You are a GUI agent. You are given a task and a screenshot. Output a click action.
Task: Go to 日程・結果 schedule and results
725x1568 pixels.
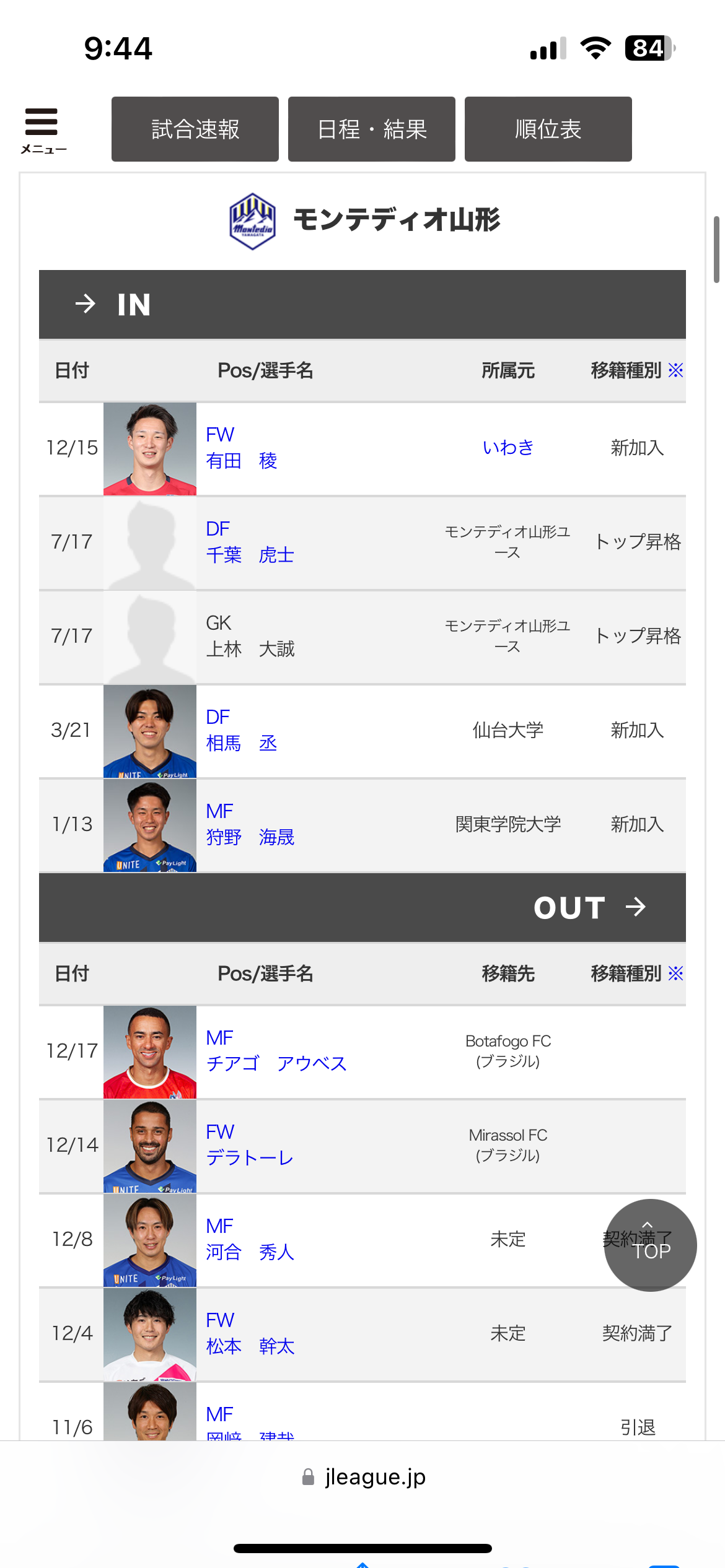[372, 129]
